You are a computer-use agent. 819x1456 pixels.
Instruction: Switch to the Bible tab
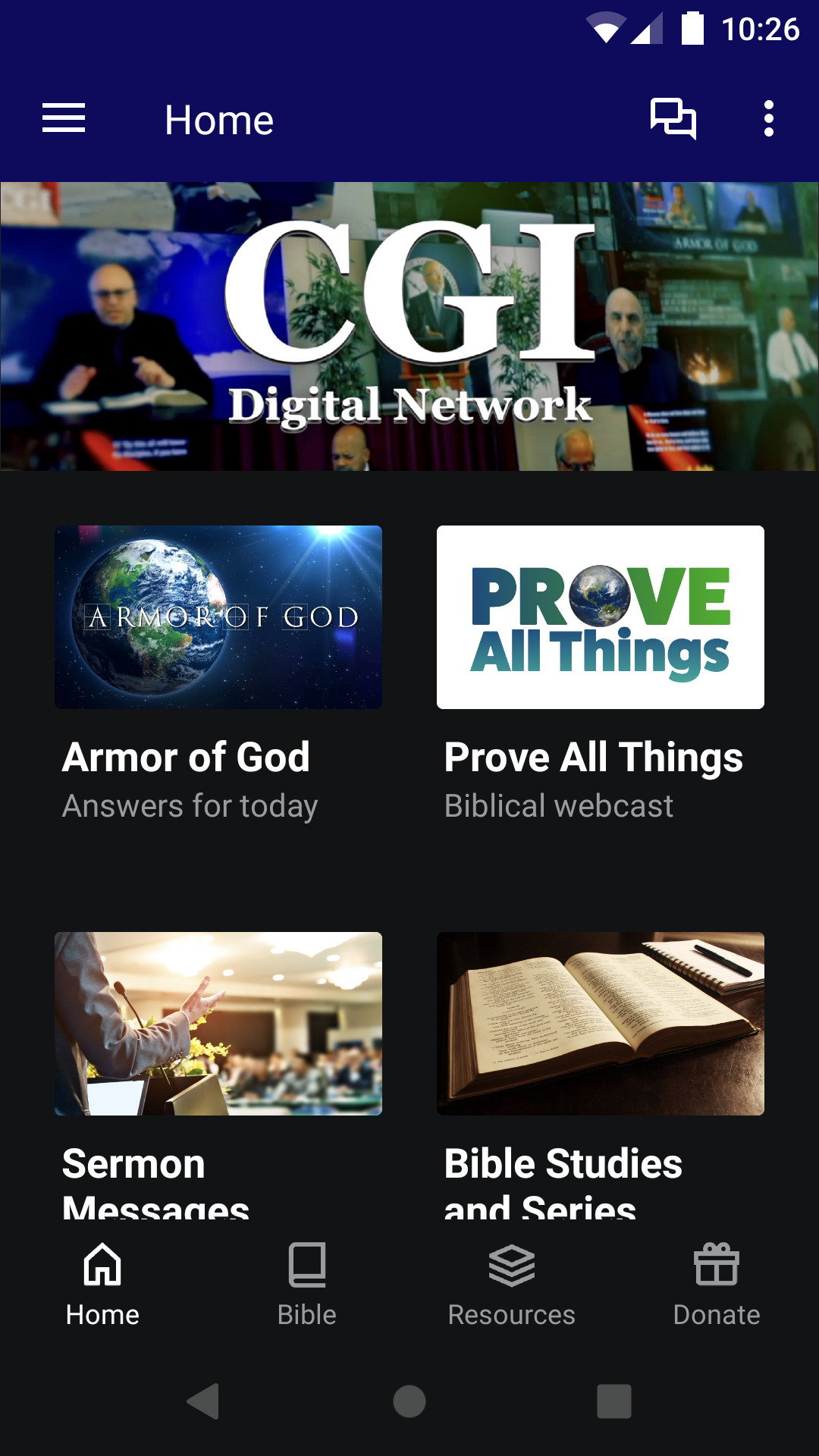[306, 1289]
